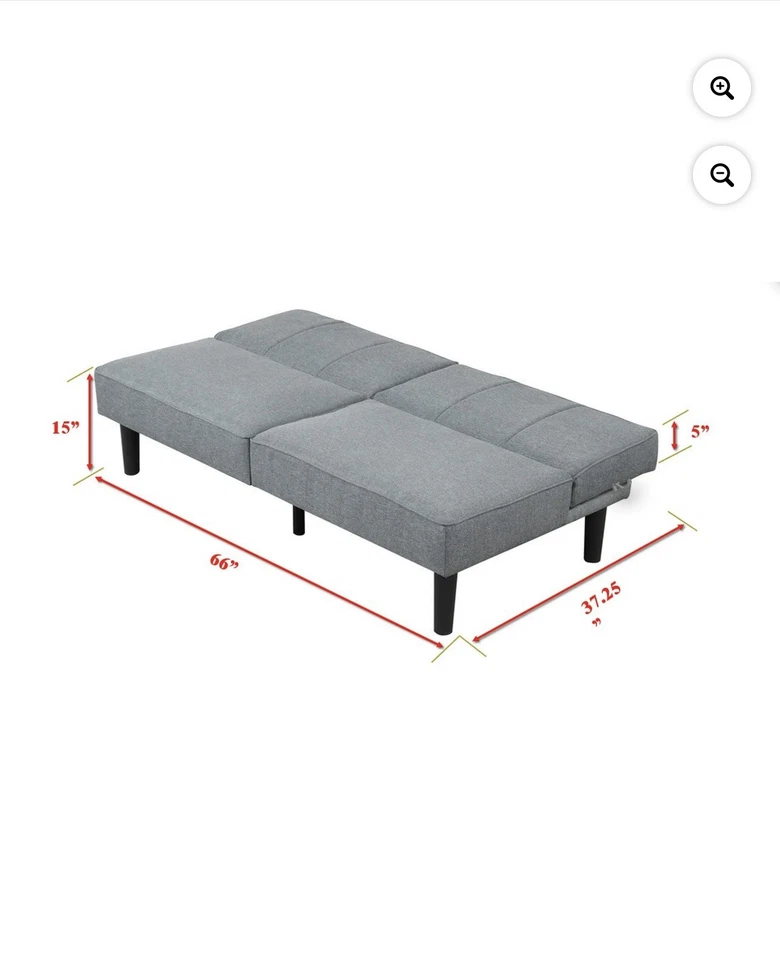Zoom in on the futon image
This screenshot has width=780, height=960.
722,88
